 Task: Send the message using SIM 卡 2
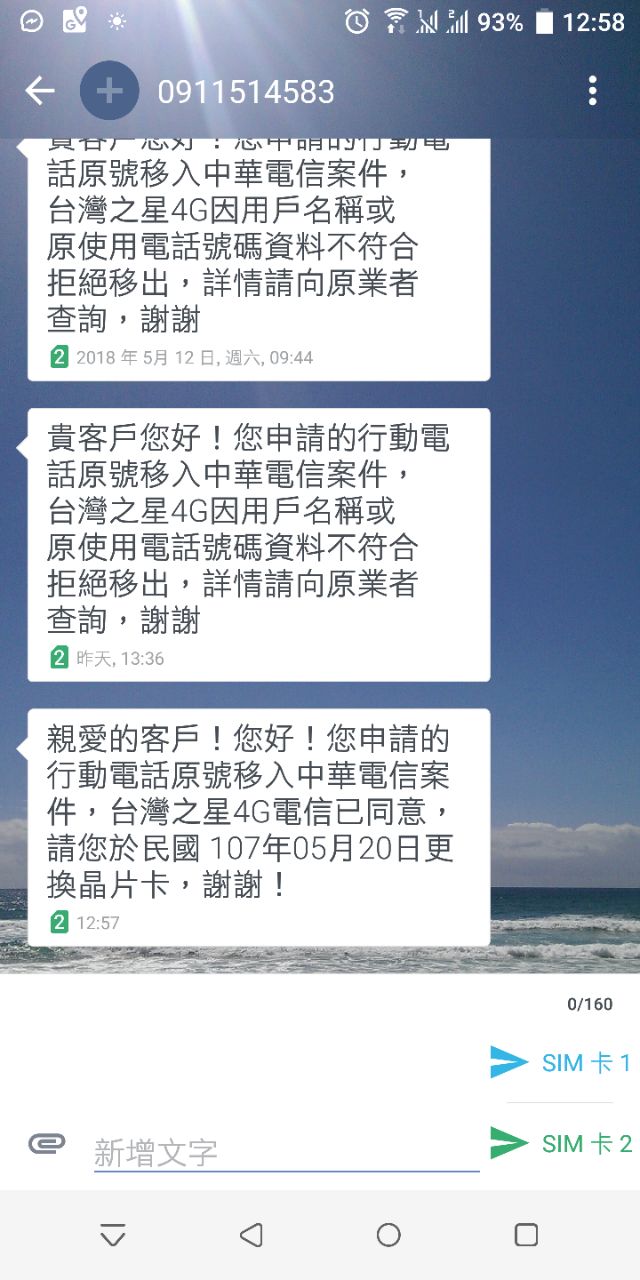561,1143
